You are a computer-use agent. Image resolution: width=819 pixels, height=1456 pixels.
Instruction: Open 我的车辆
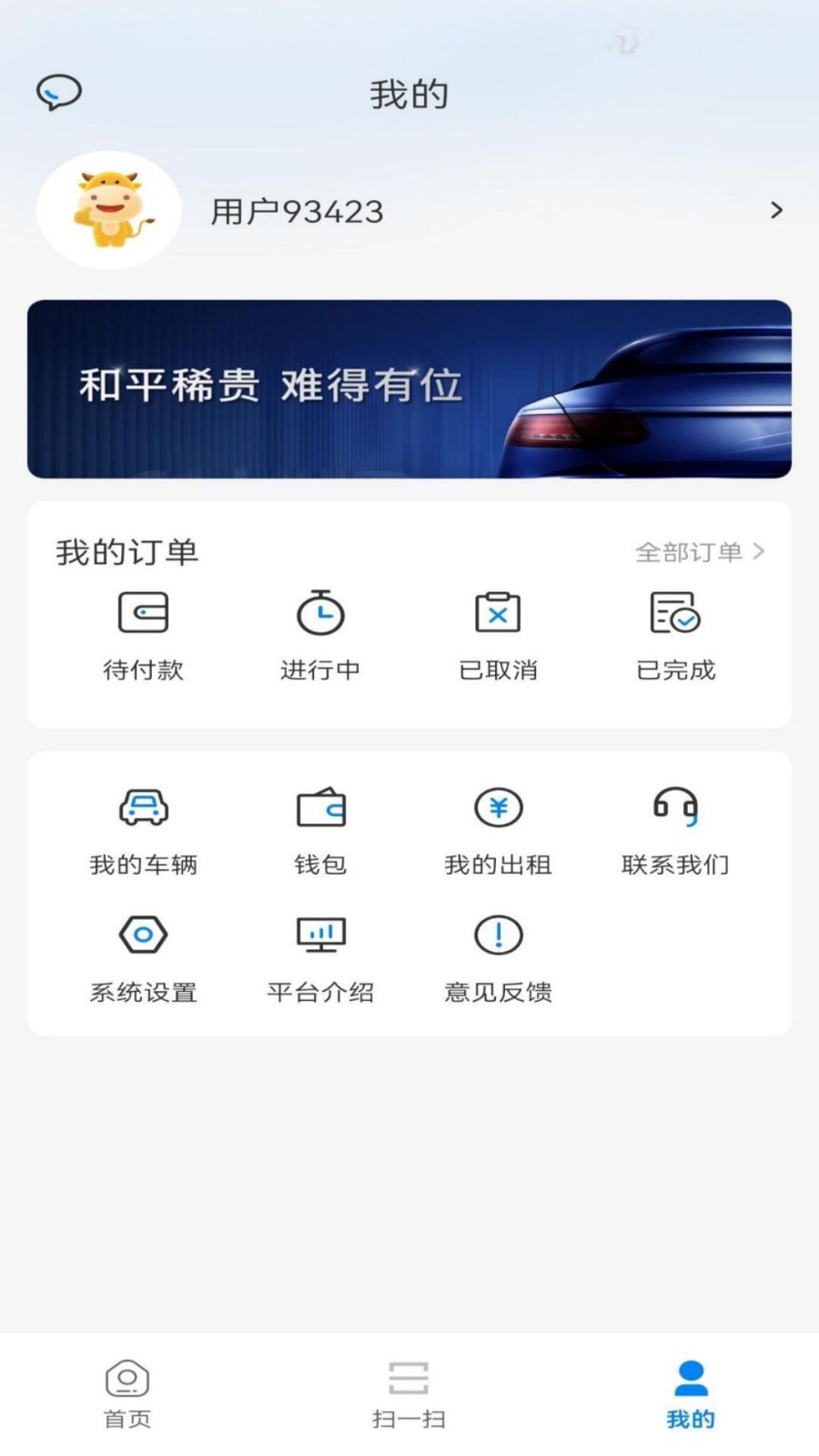click(x=144, y=829)
